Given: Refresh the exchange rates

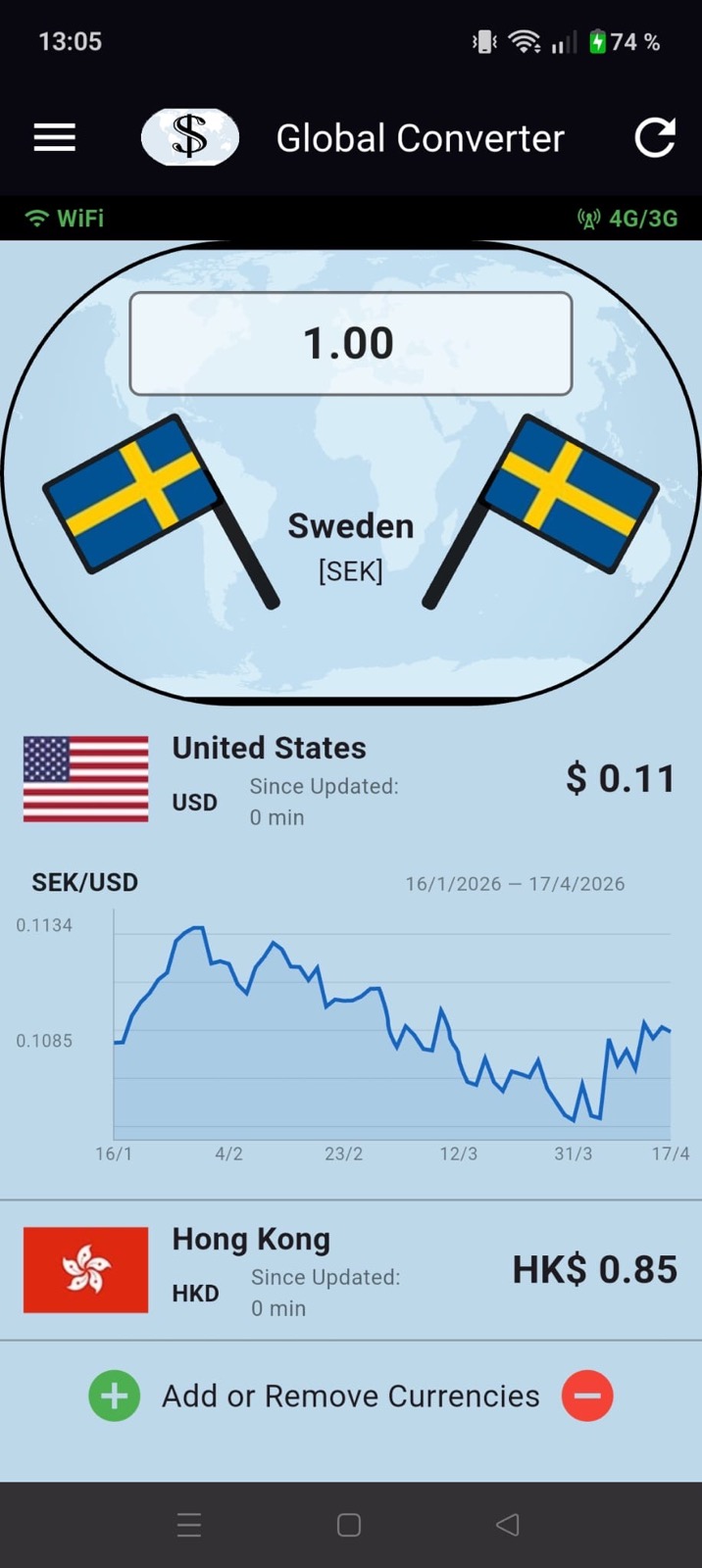Looking at the screenshot, I should pyautogui.click(x=655, y=138).
